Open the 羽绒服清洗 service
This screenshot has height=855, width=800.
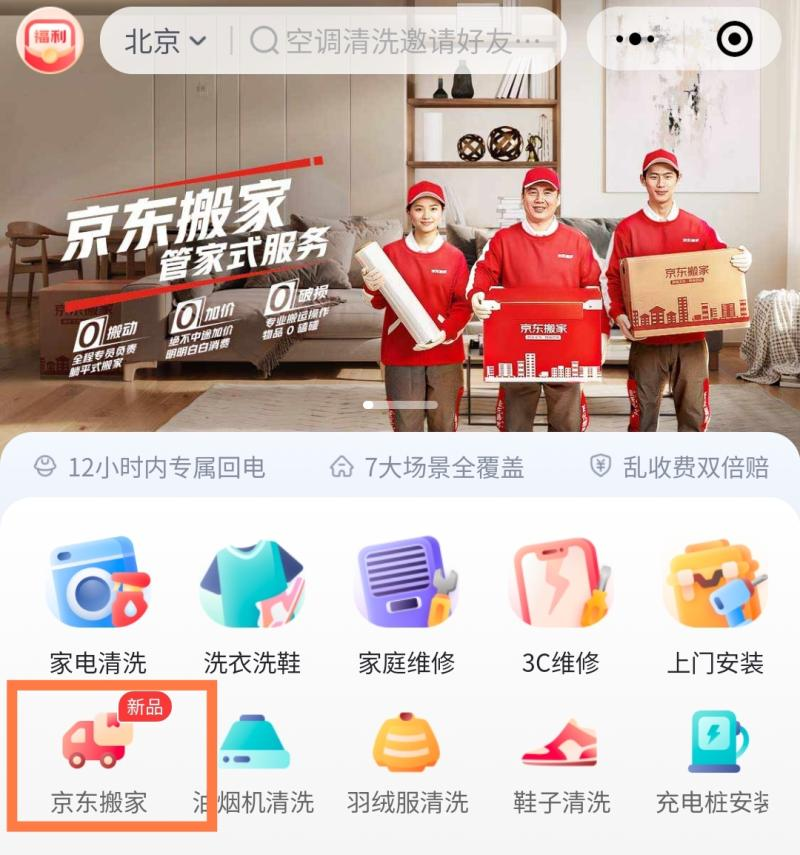point(406,760)
